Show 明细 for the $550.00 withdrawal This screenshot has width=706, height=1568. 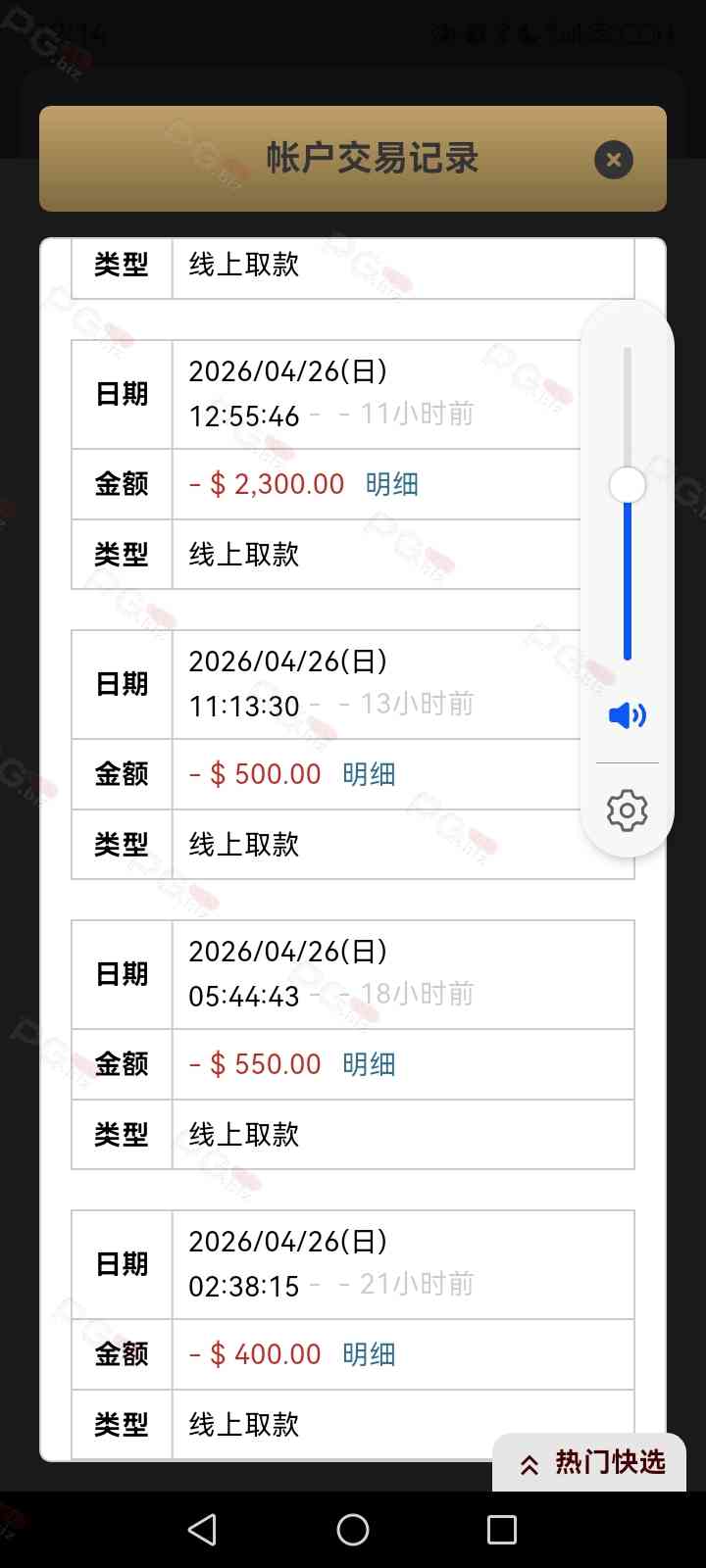tap(369, 1064)
